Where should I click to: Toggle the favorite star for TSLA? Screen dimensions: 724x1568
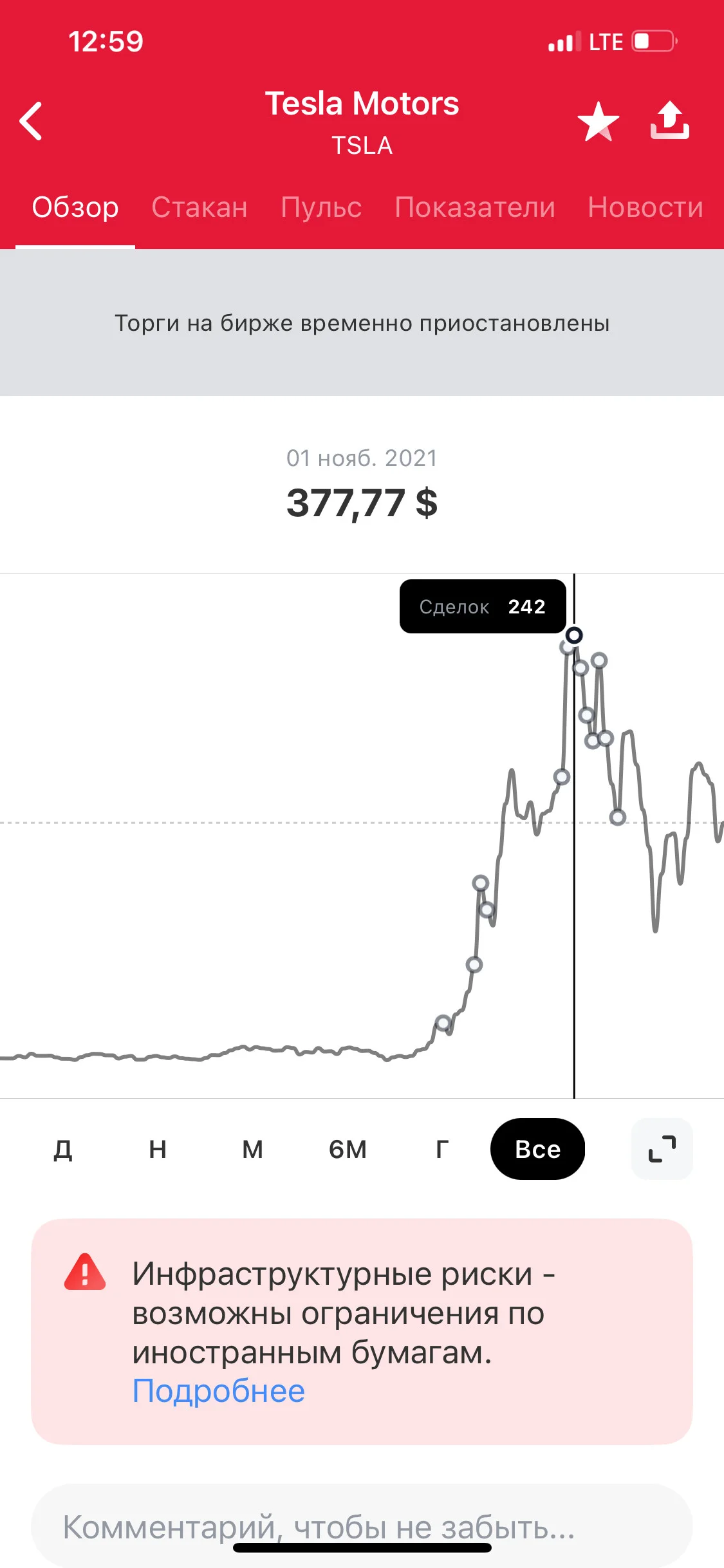tap(598, 121)
